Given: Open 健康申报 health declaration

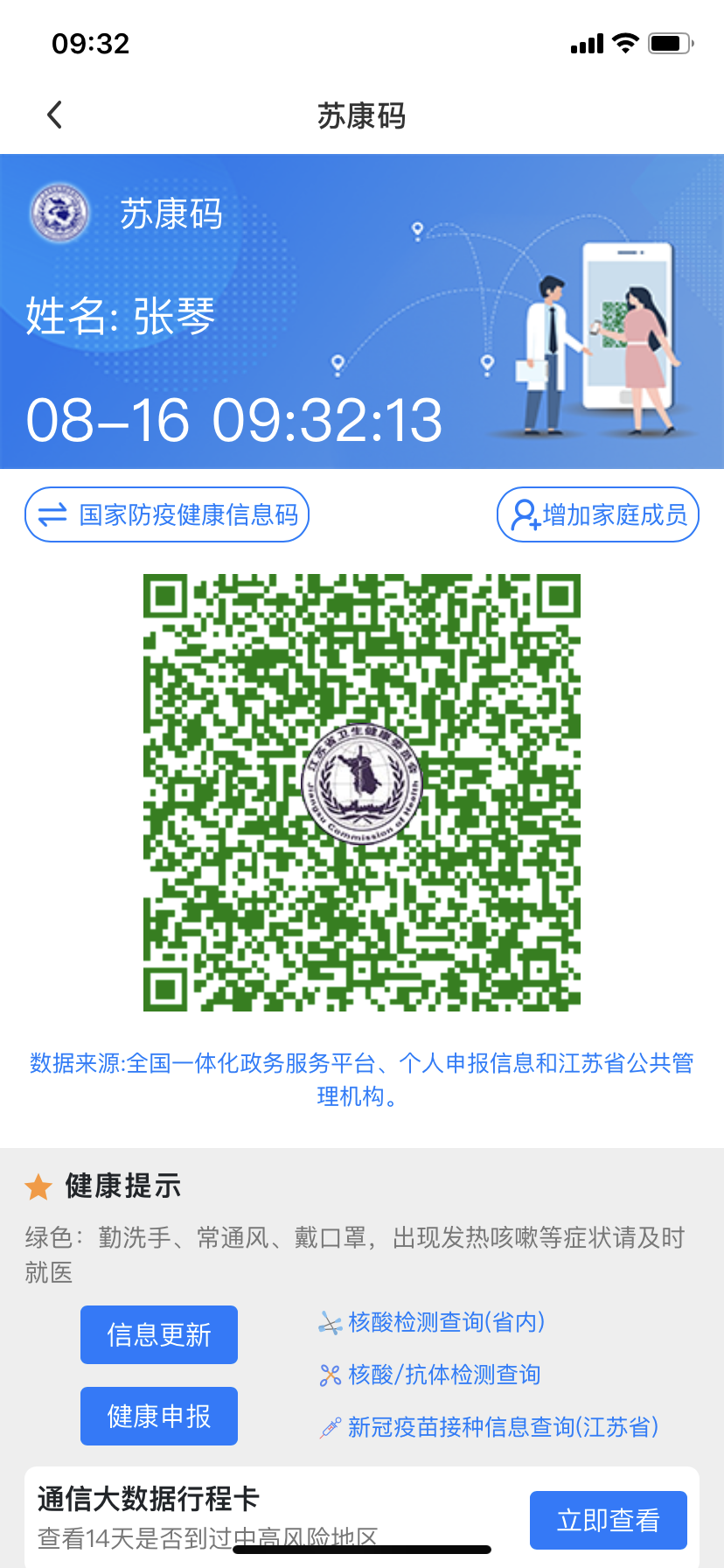Looking at the screenshot, I should (159, 1416).
